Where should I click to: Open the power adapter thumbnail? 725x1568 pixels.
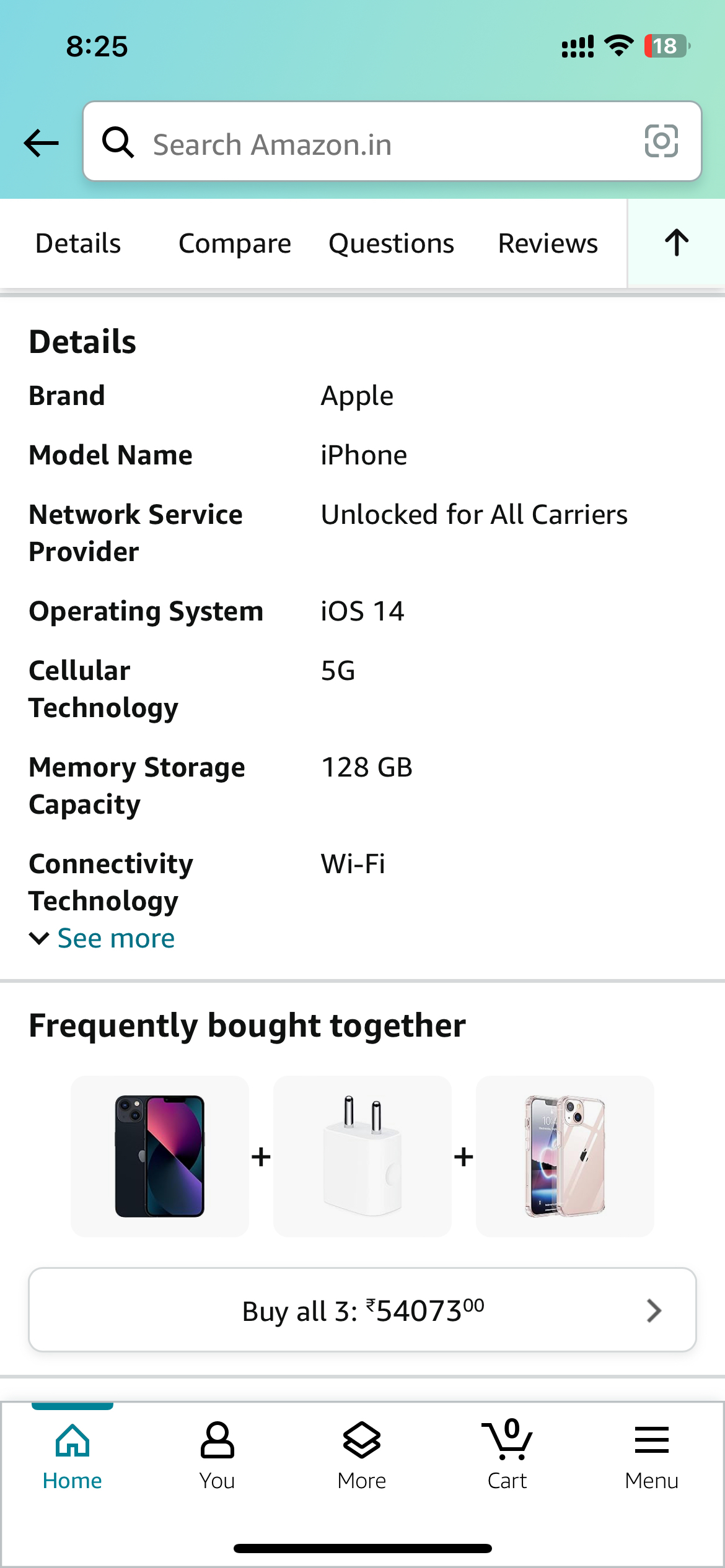point(362,1156)
